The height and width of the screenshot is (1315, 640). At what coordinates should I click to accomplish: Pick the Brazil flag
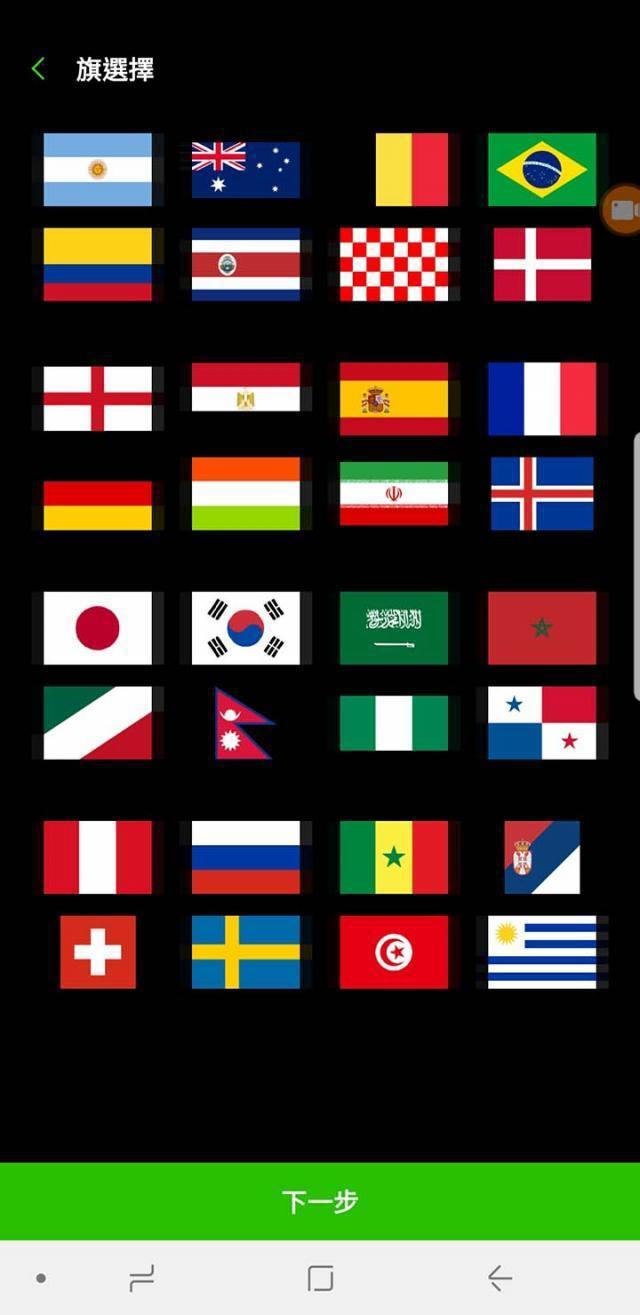point(542,169)
